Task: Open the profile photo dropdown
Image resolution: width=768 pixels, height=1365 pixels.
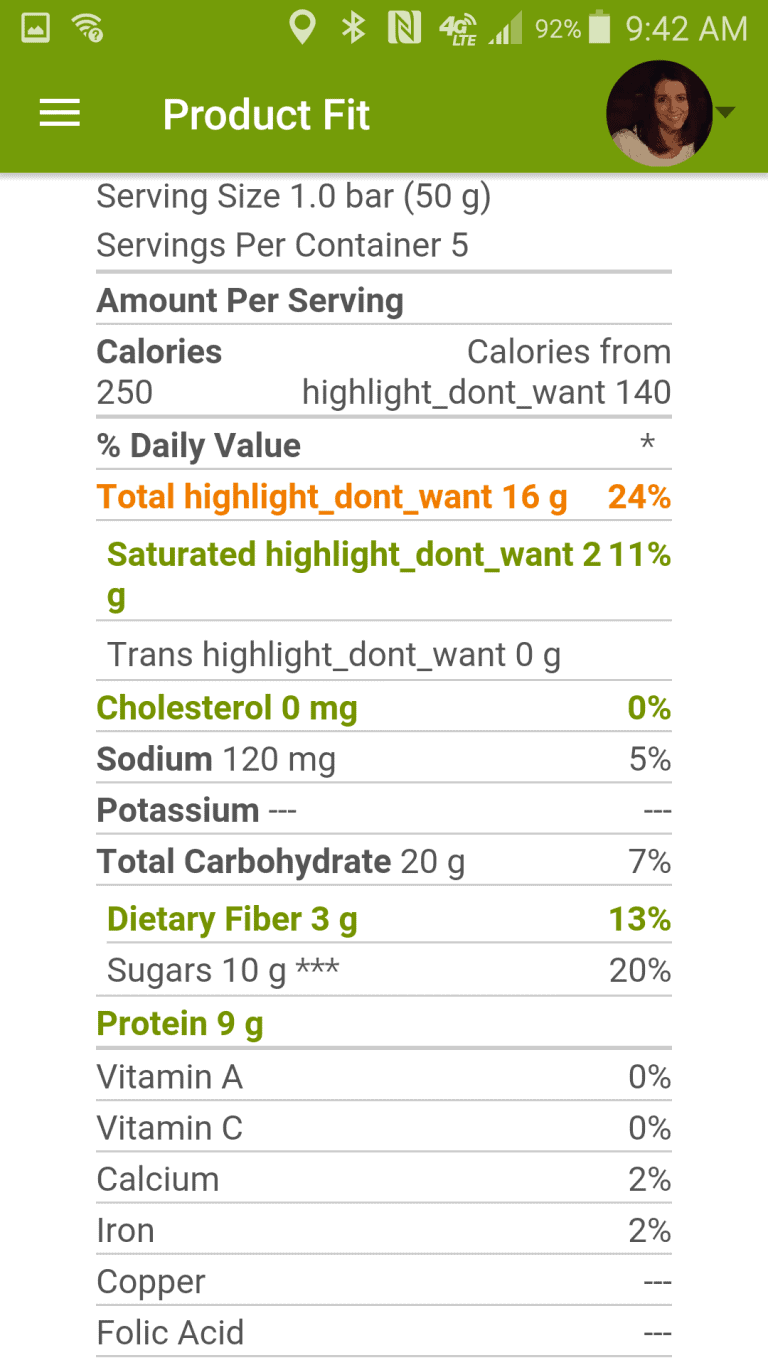Action: (671, 113)
